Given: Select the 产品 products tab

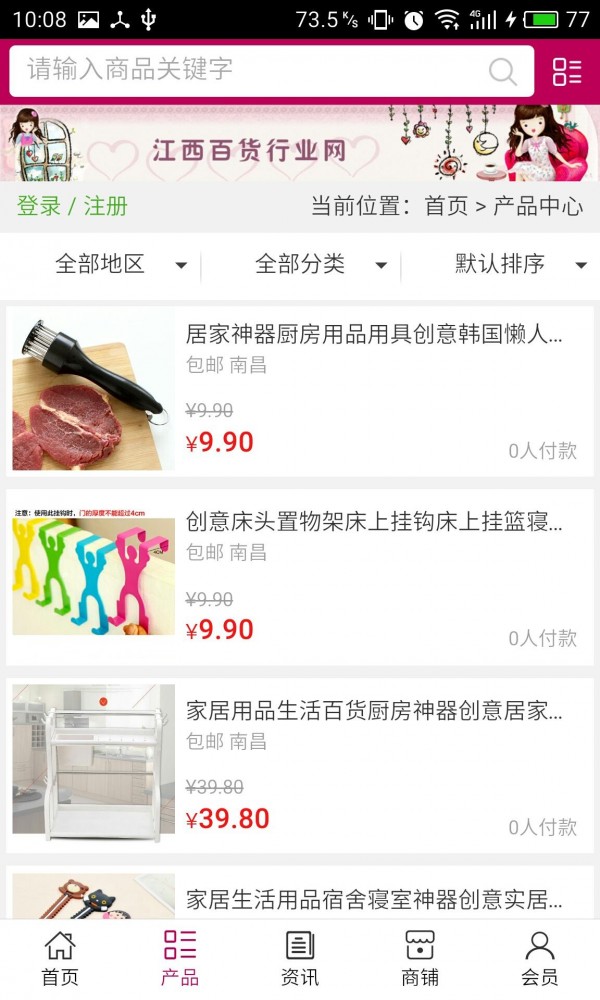Looking at the screenshot, I should coord(180,958).
